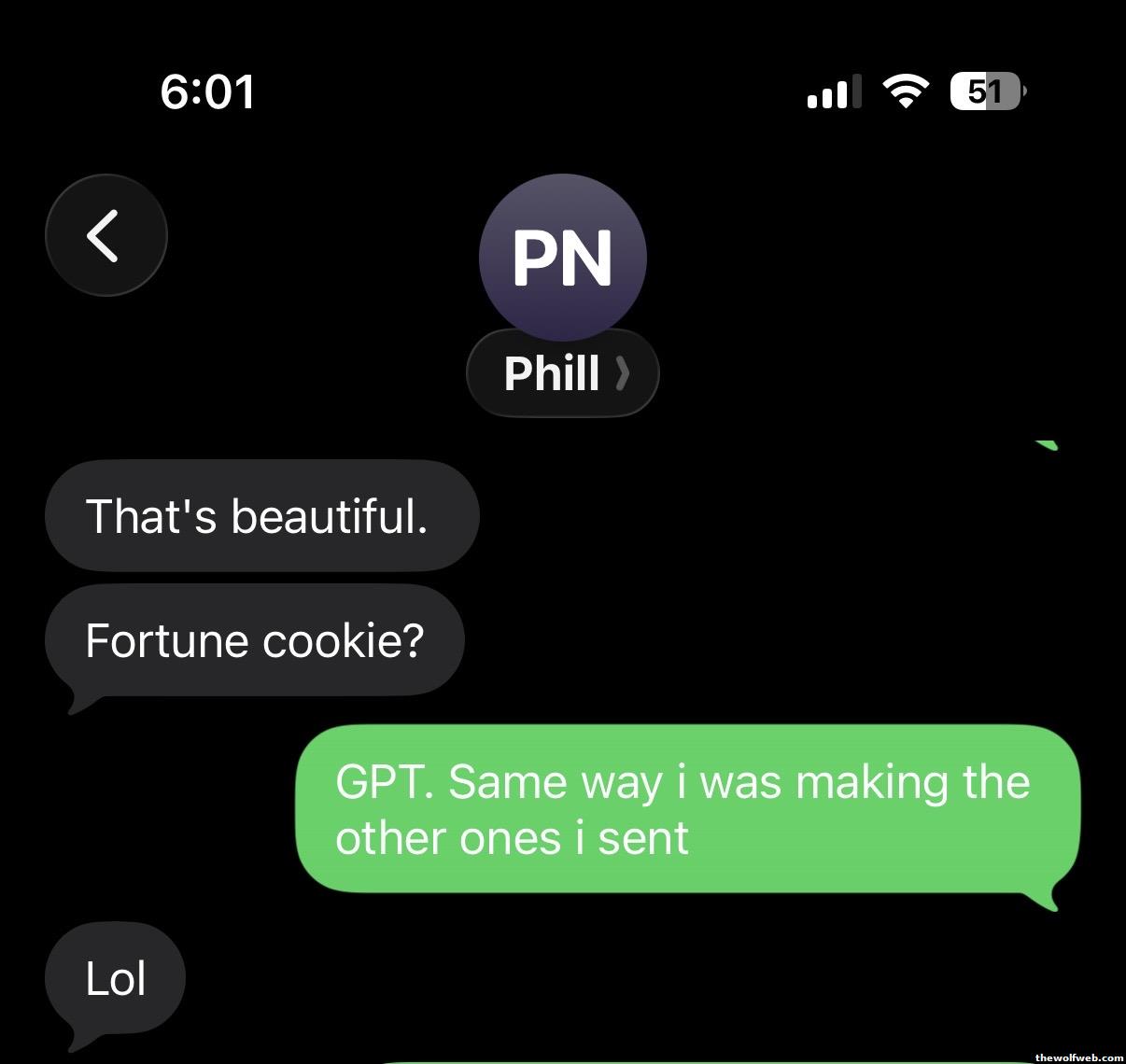The width and height of the screenshot is (1126, 1064).
Task: Go back to the messages list
Action: pyautogui.click(x=106, y=235)
